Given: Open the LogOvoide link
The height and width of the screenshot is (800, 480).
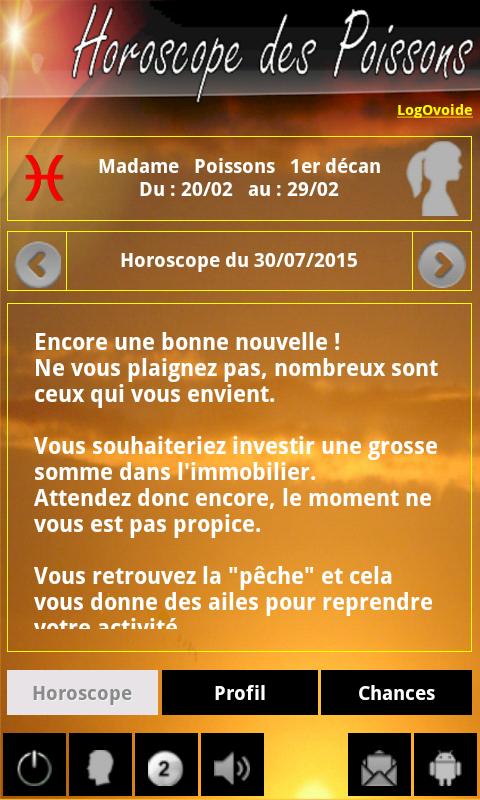Looking at the screenshot, I should click(x=435, y=110).
